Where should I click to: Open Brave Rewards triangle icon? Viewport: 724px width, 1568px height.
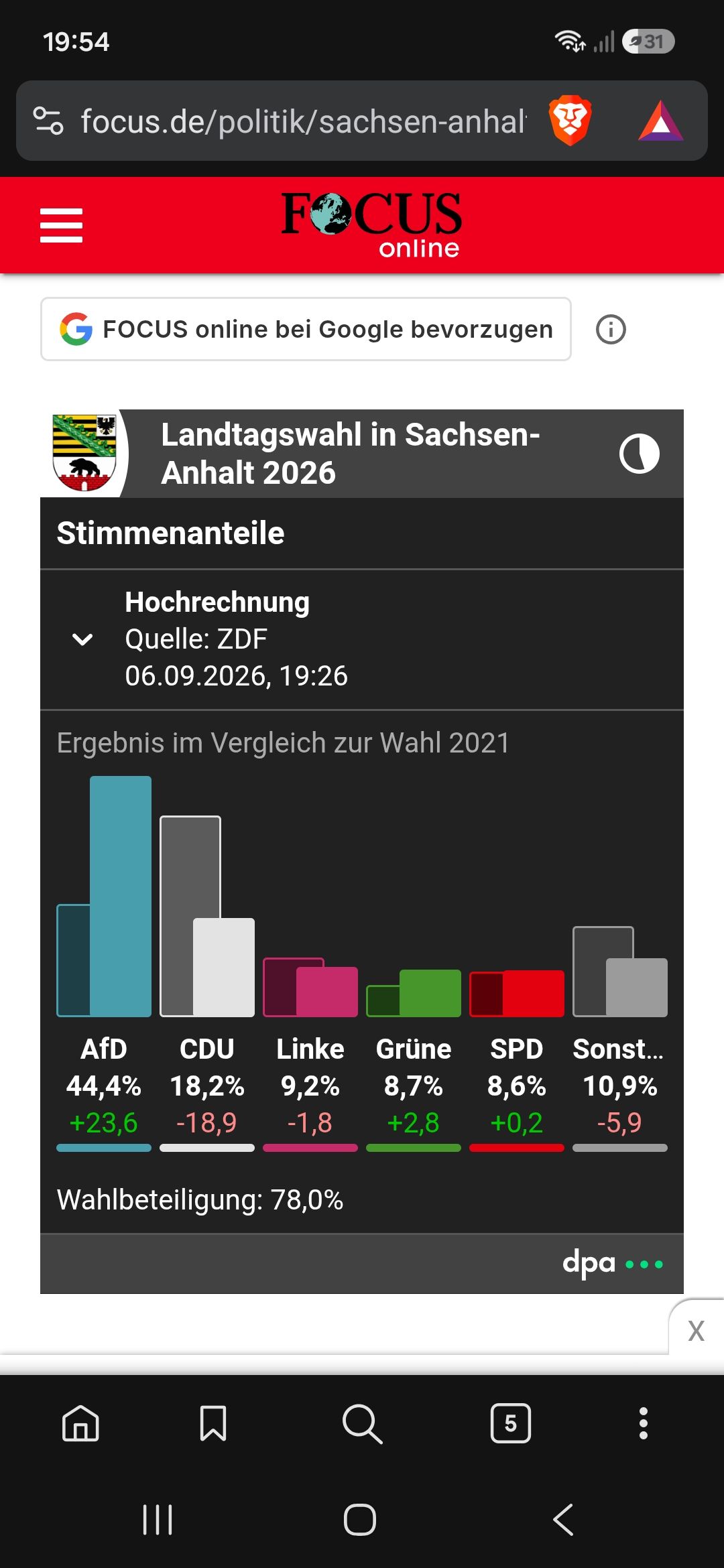[x=661, y=121]
